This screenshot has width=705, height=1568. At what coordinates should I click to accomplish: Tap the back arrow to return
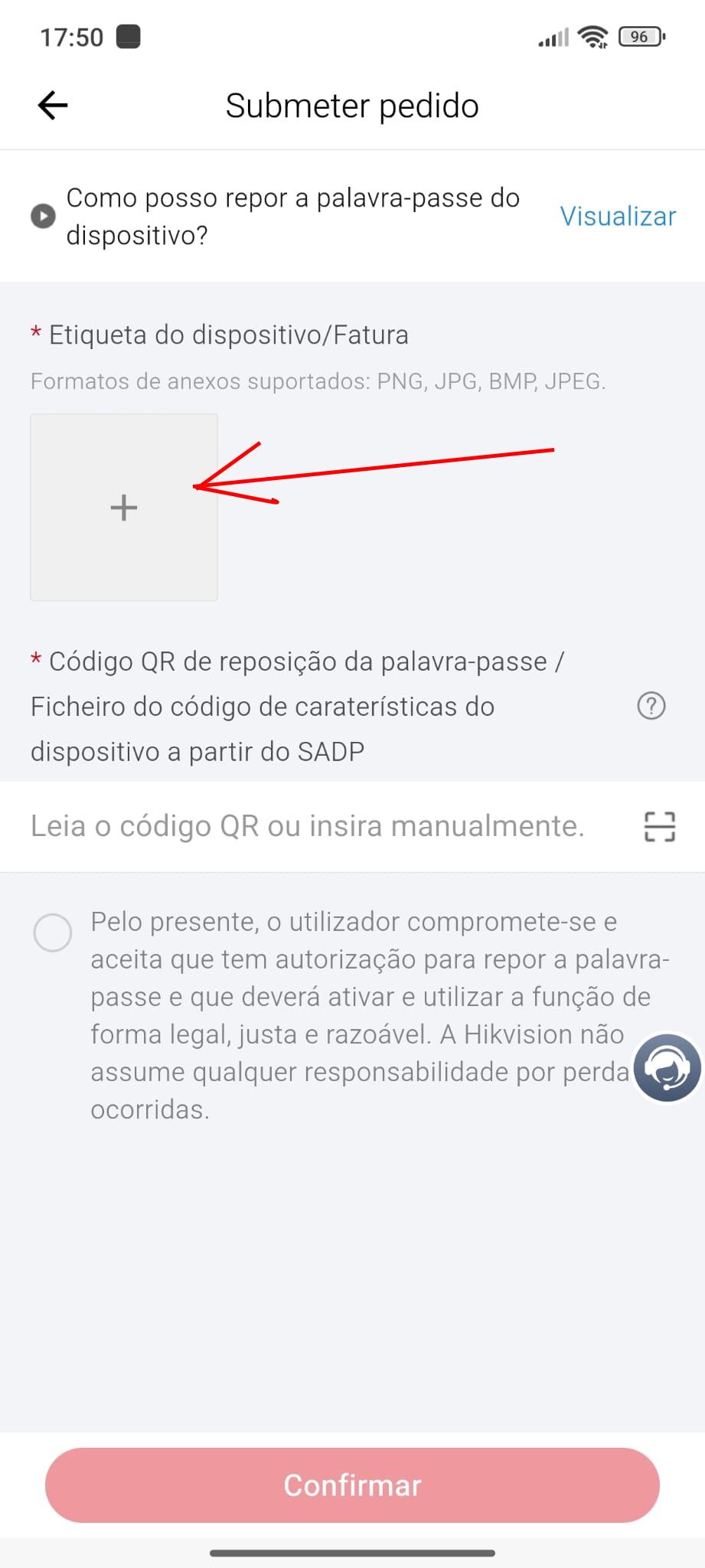51,104
